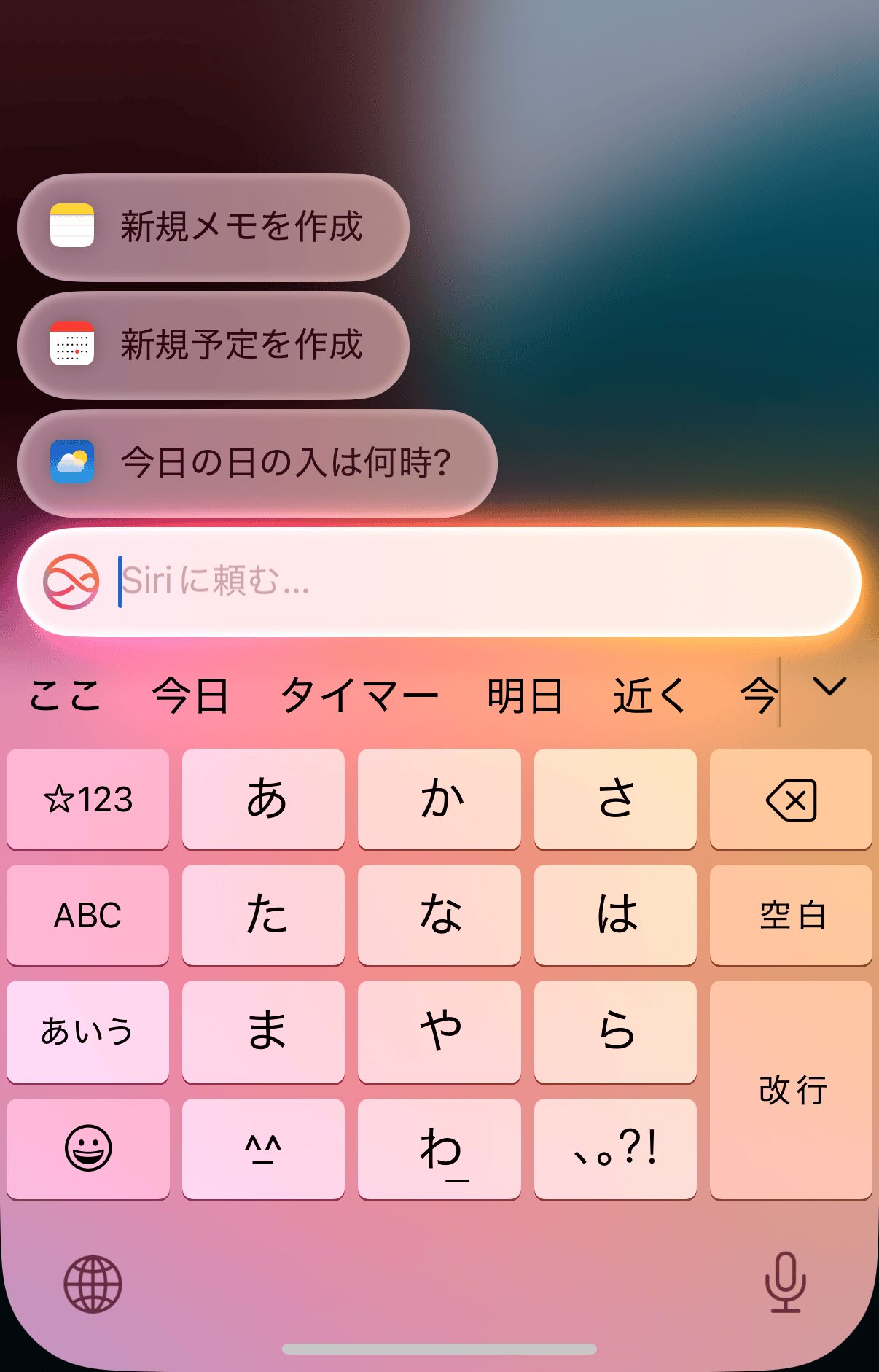Screen dimensions: 879x1372
Task: Focus the Siri に頼む text field
Action: pyautogui.click(x=466, y=582)
